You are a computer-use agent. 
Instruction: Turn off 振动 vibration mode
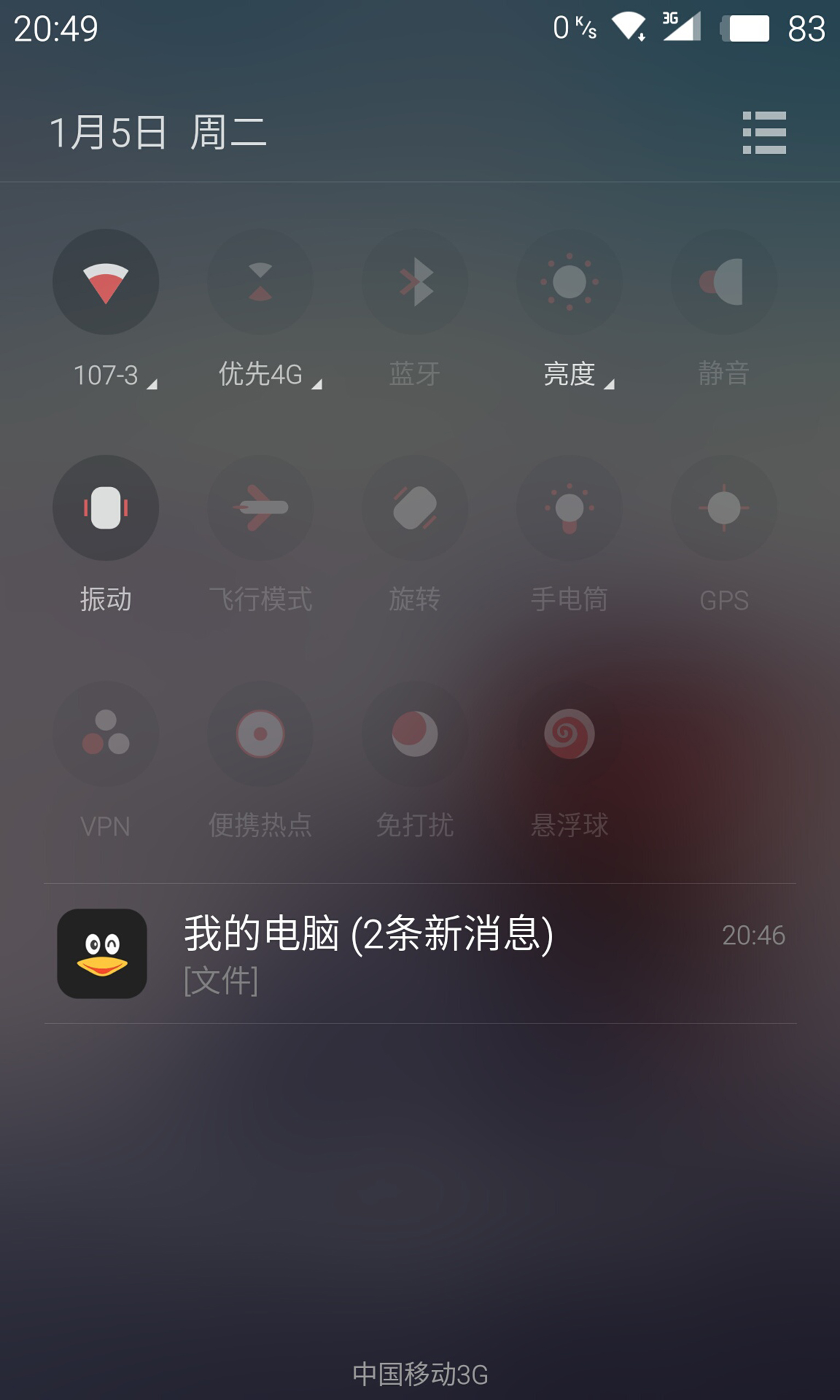click(106, 507)
